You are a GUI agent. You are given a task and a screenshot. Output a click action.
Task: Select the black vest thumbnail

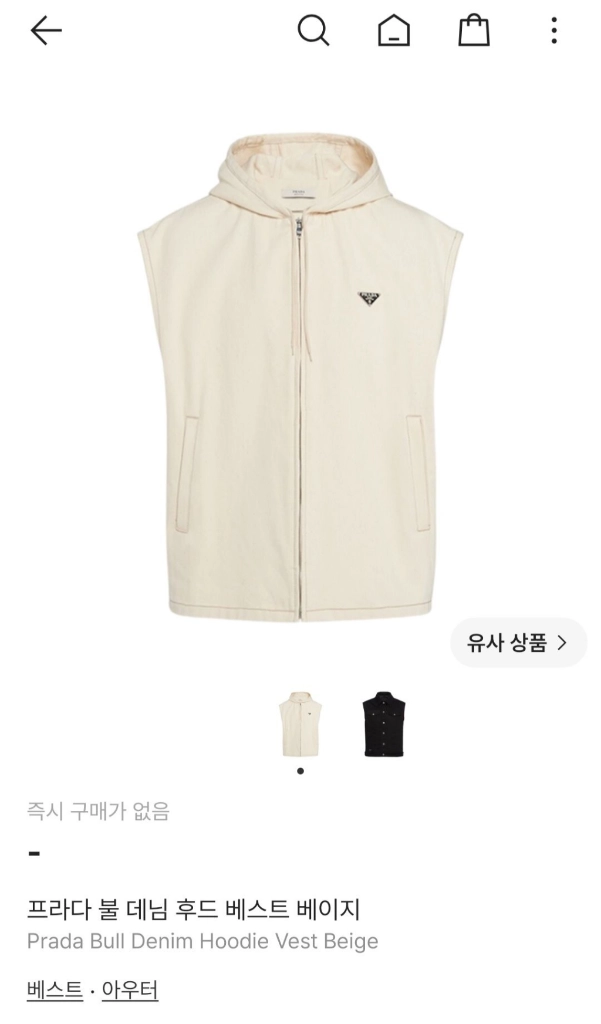tap(384, 723)
